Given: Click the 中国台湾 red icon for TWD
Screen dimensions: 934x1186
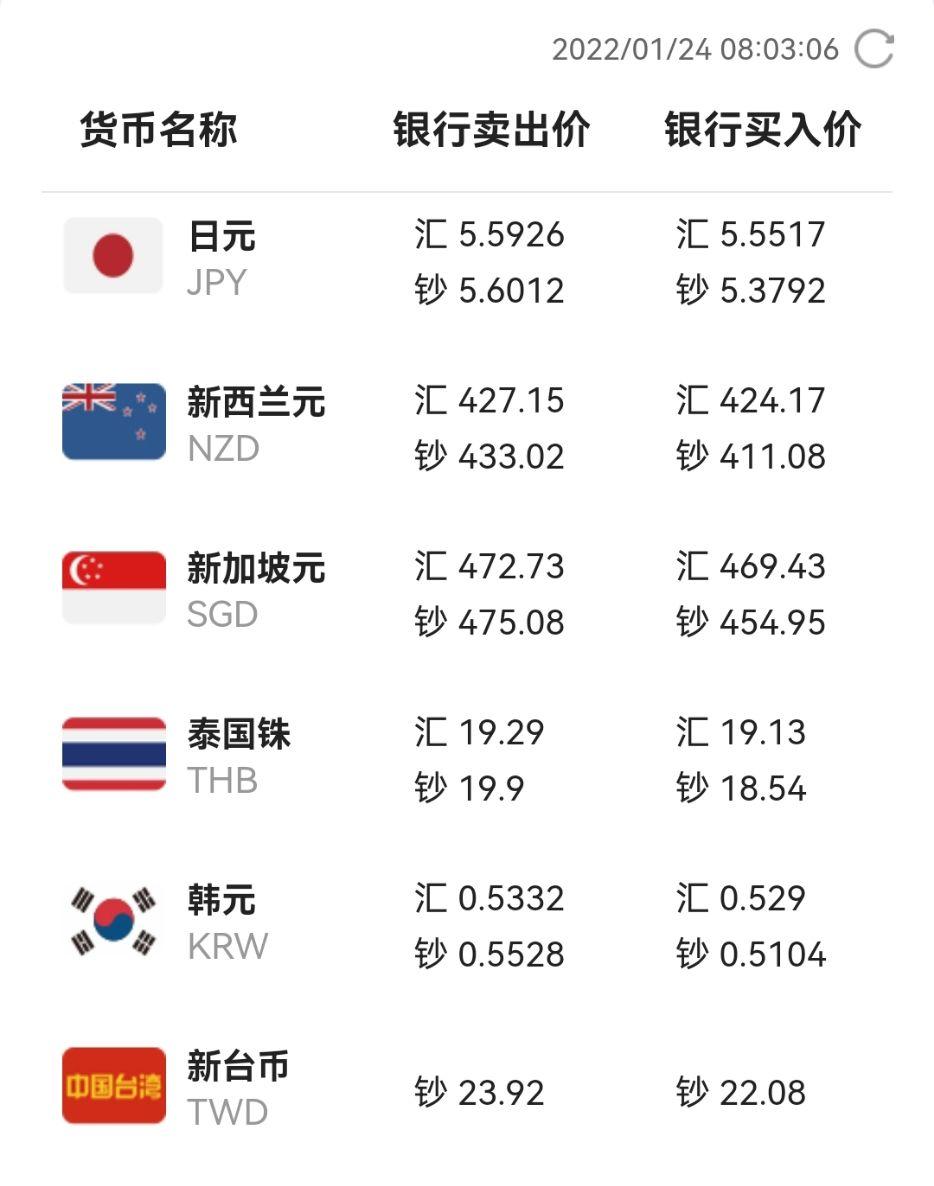Looking at the screenshot, I should pyautogui.click(x=113, y=1085).
